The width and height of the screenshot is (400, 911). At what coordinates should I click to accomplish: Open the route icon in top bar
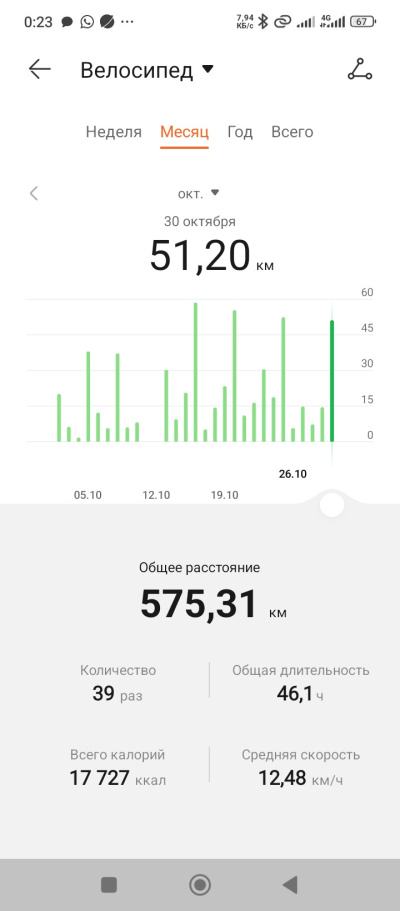pyautogui.click(x=360, y=70)
